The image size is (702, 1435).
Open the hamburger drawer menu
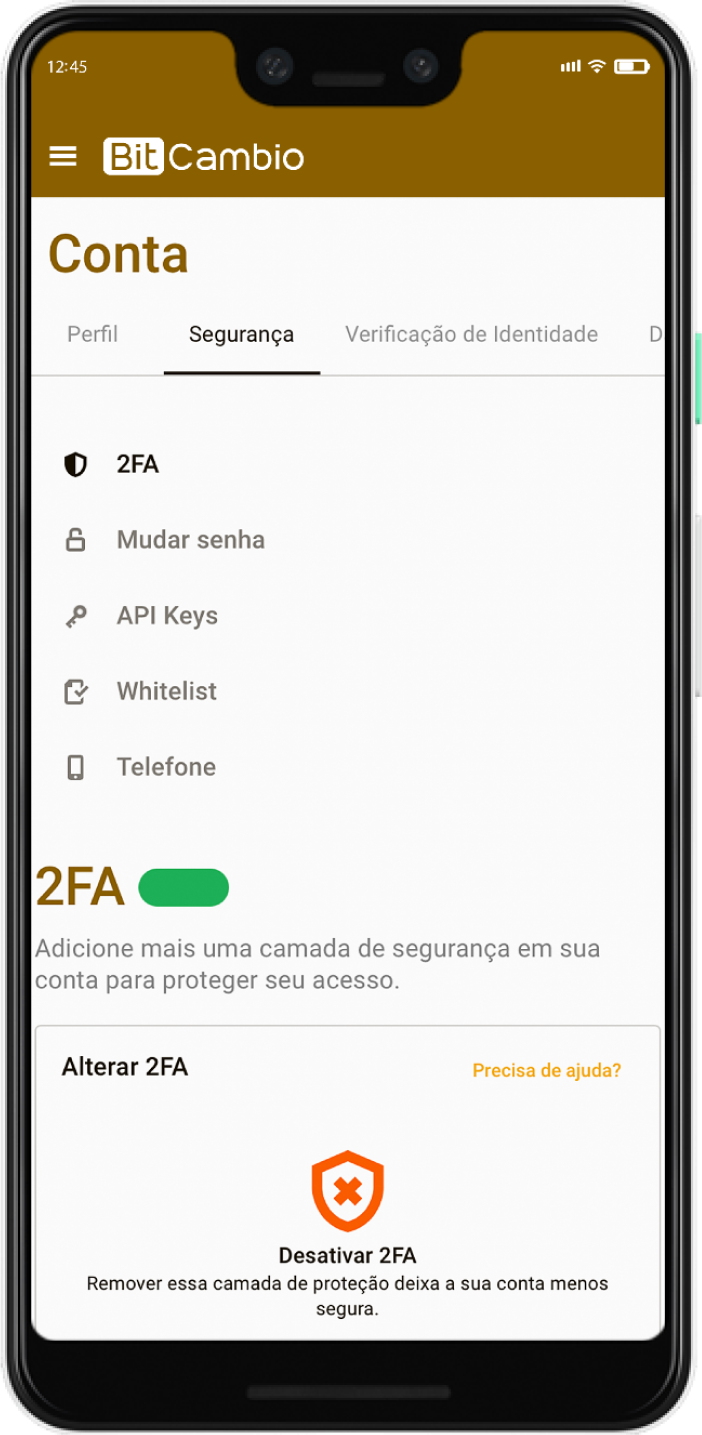coord(63,157)
